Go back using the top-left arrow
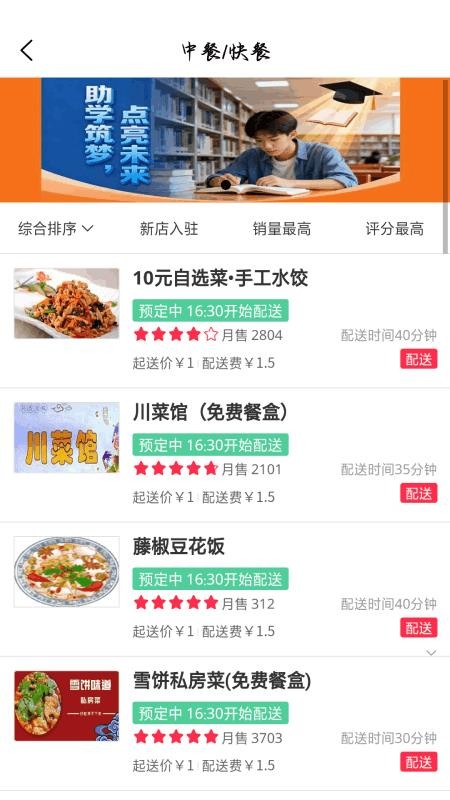 tap(27, 51)
